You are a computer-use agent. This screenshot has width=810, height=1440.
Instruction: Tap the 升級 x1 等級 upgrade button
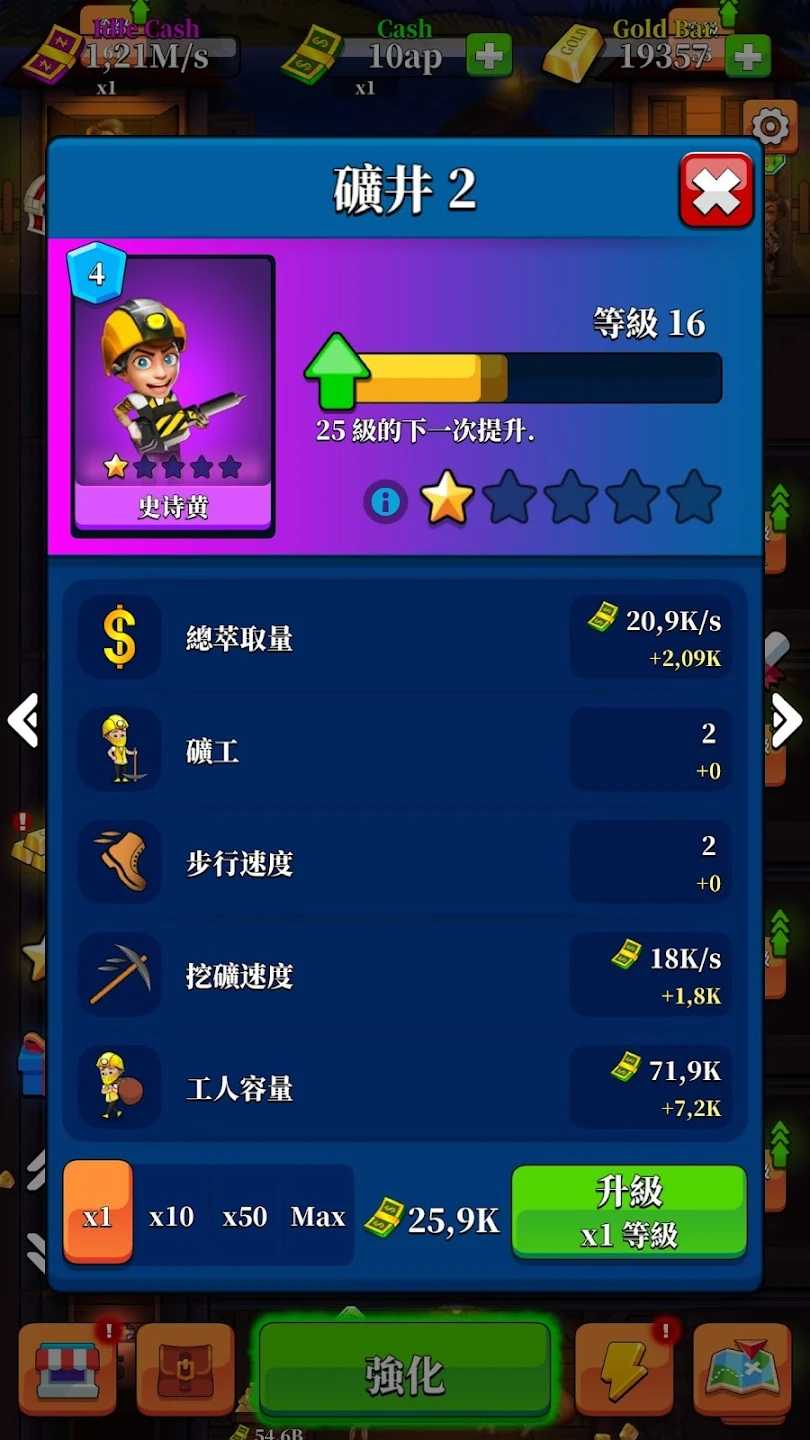pyautogui.click(x=629, y=1212)
